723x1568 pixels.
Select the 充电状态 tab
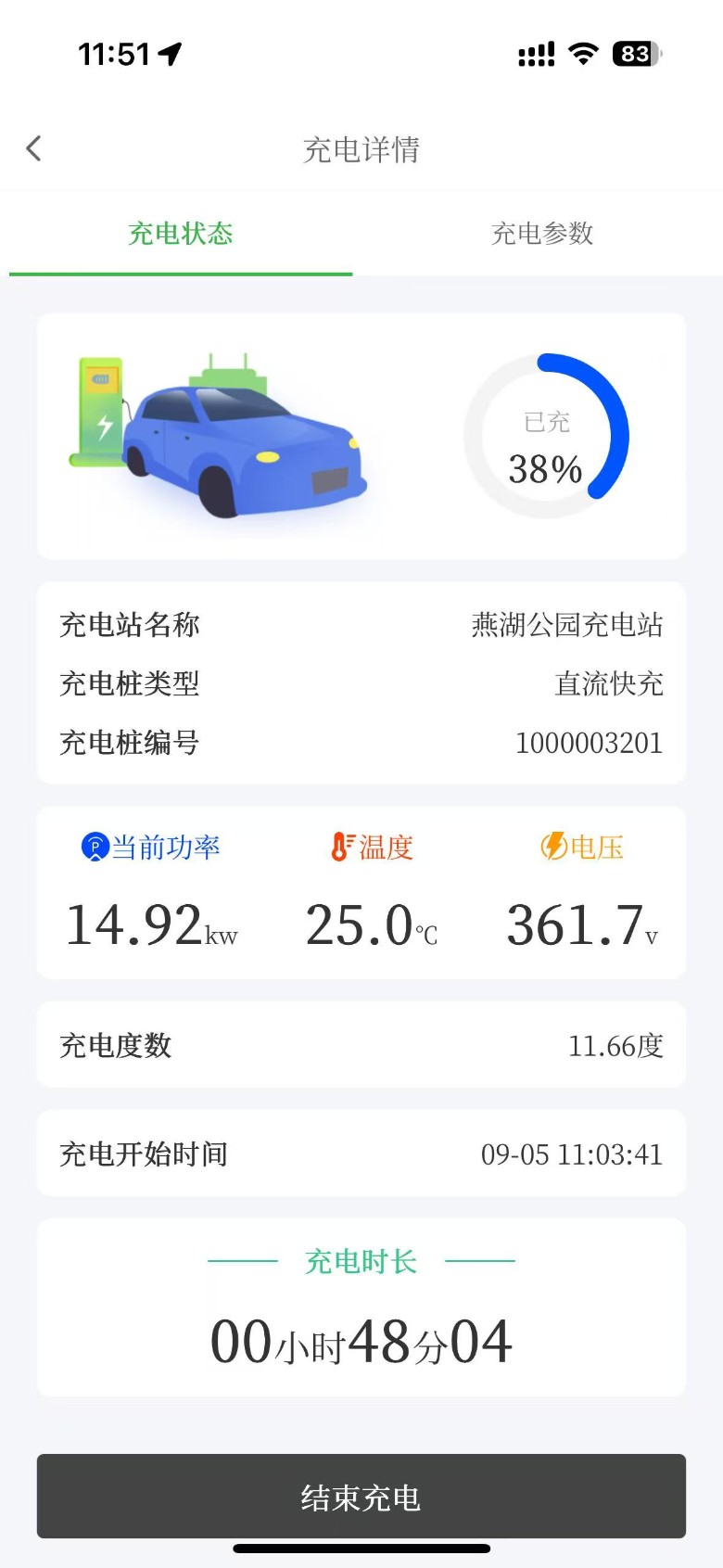pyautogui.click(x=181, y=234)
